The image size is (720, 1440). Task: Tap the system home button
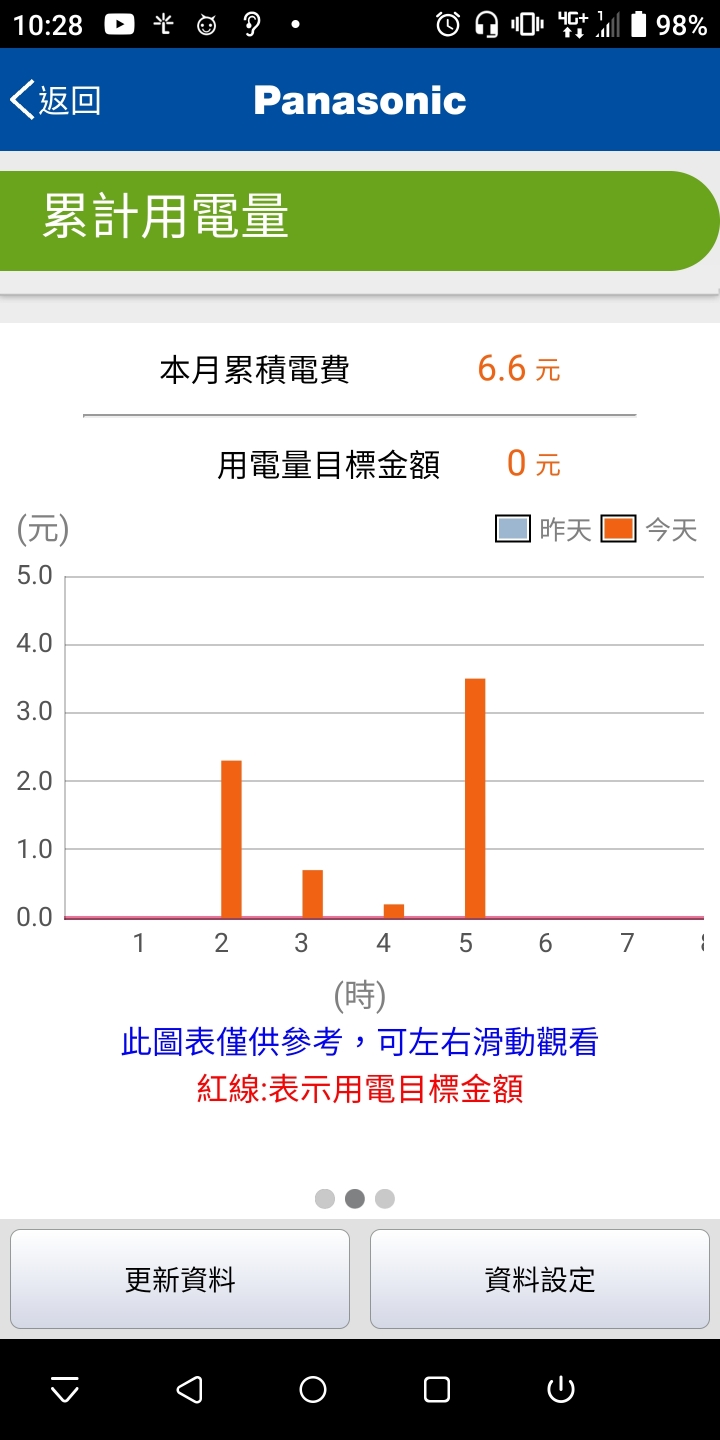pyautogui.click(x=313, y=1389)
